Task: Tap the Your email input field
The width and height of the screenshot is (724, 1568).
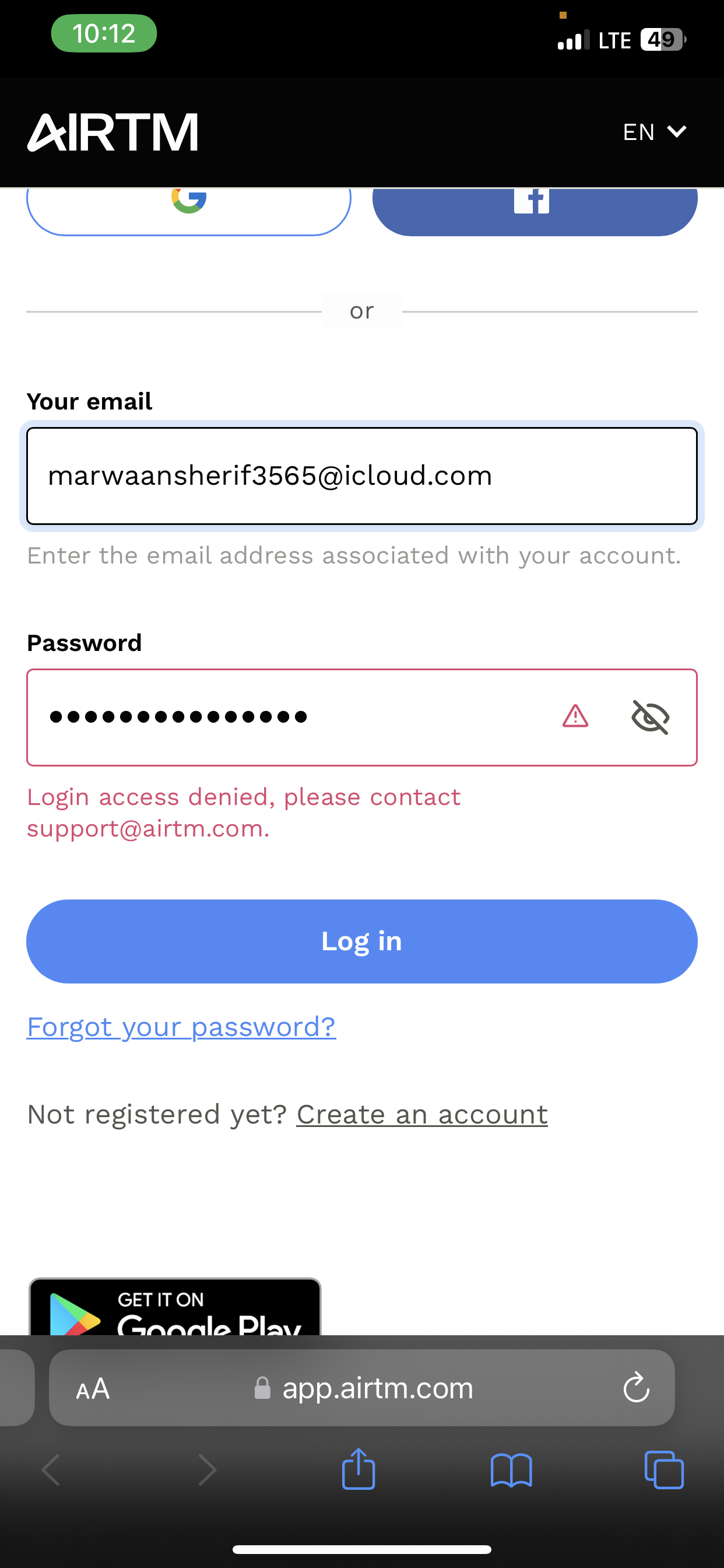Action: [362, 476]
